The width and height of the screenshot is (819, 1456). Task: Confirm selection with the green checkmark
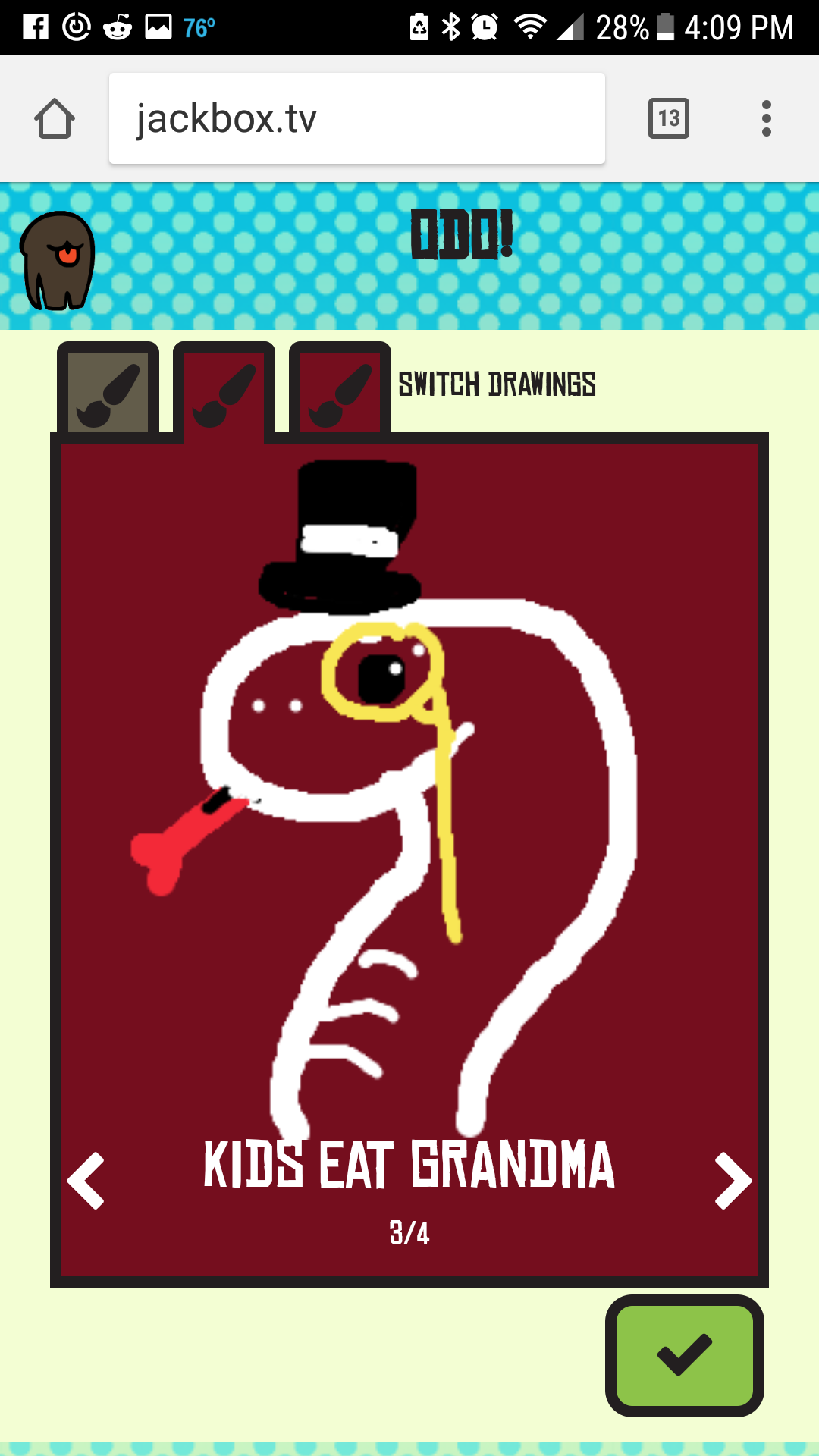(684, 1355)
